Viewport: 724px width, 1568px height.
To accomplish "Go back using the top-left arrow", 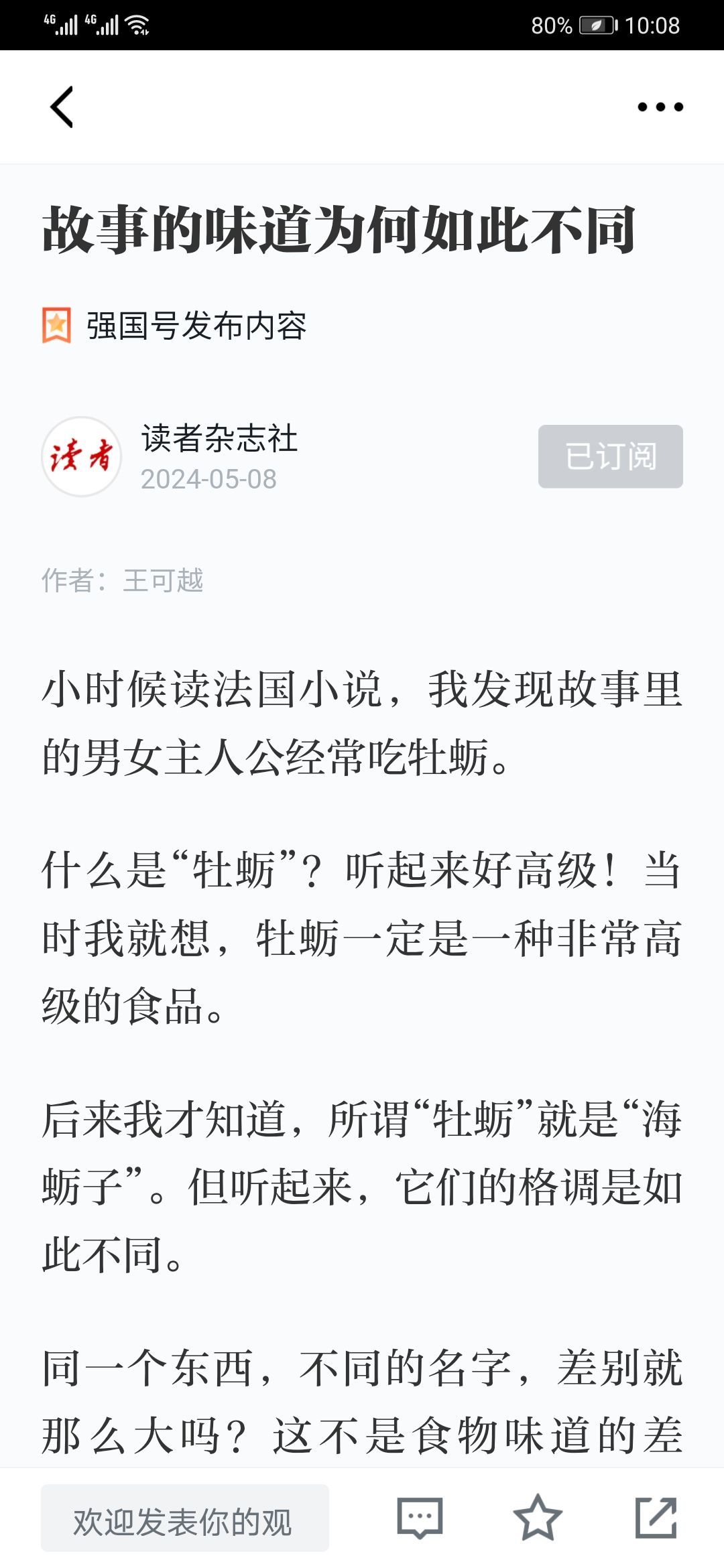I will point(62,107).
